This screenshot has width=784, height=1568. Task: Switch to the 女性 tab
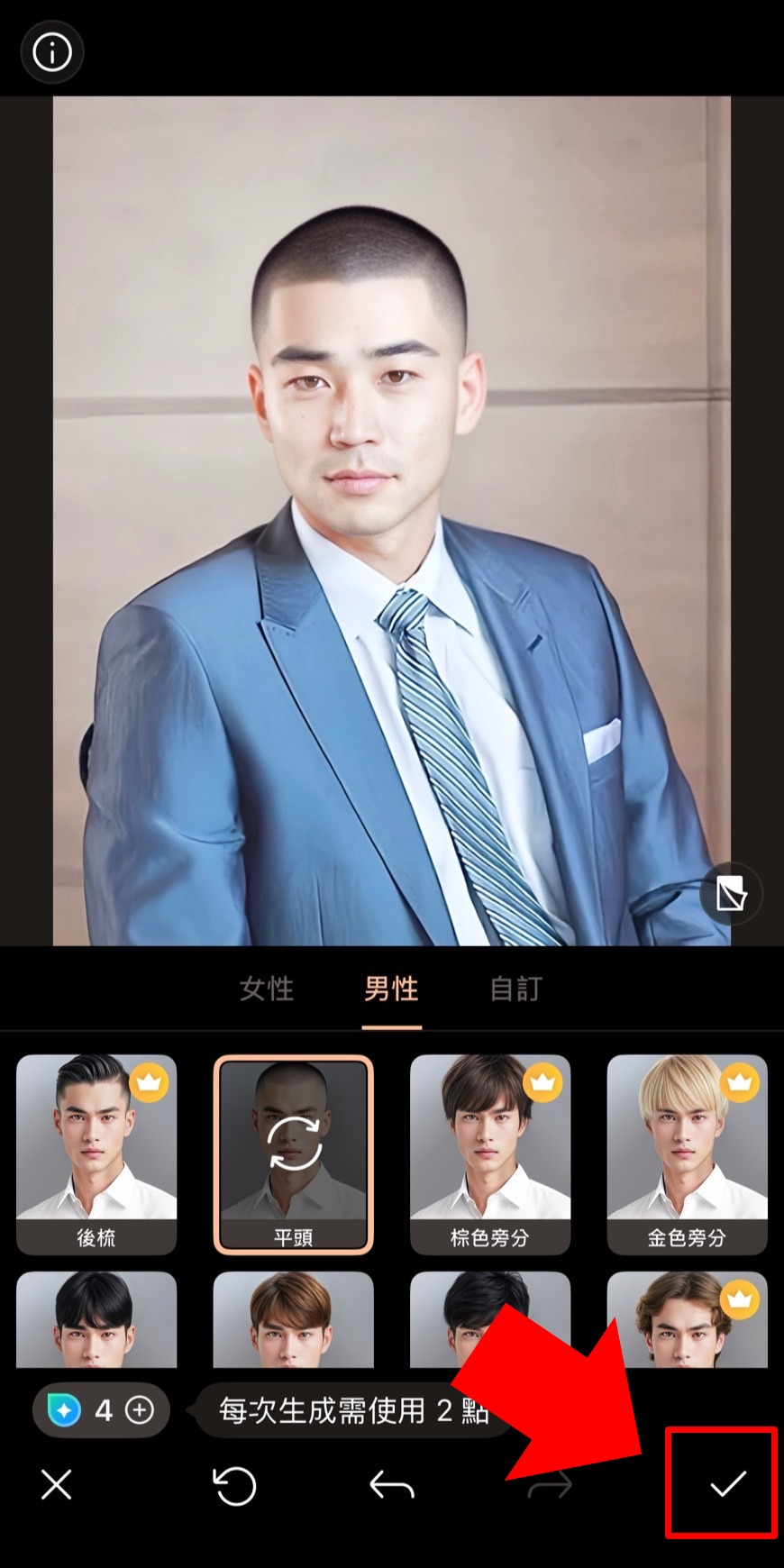266,989
